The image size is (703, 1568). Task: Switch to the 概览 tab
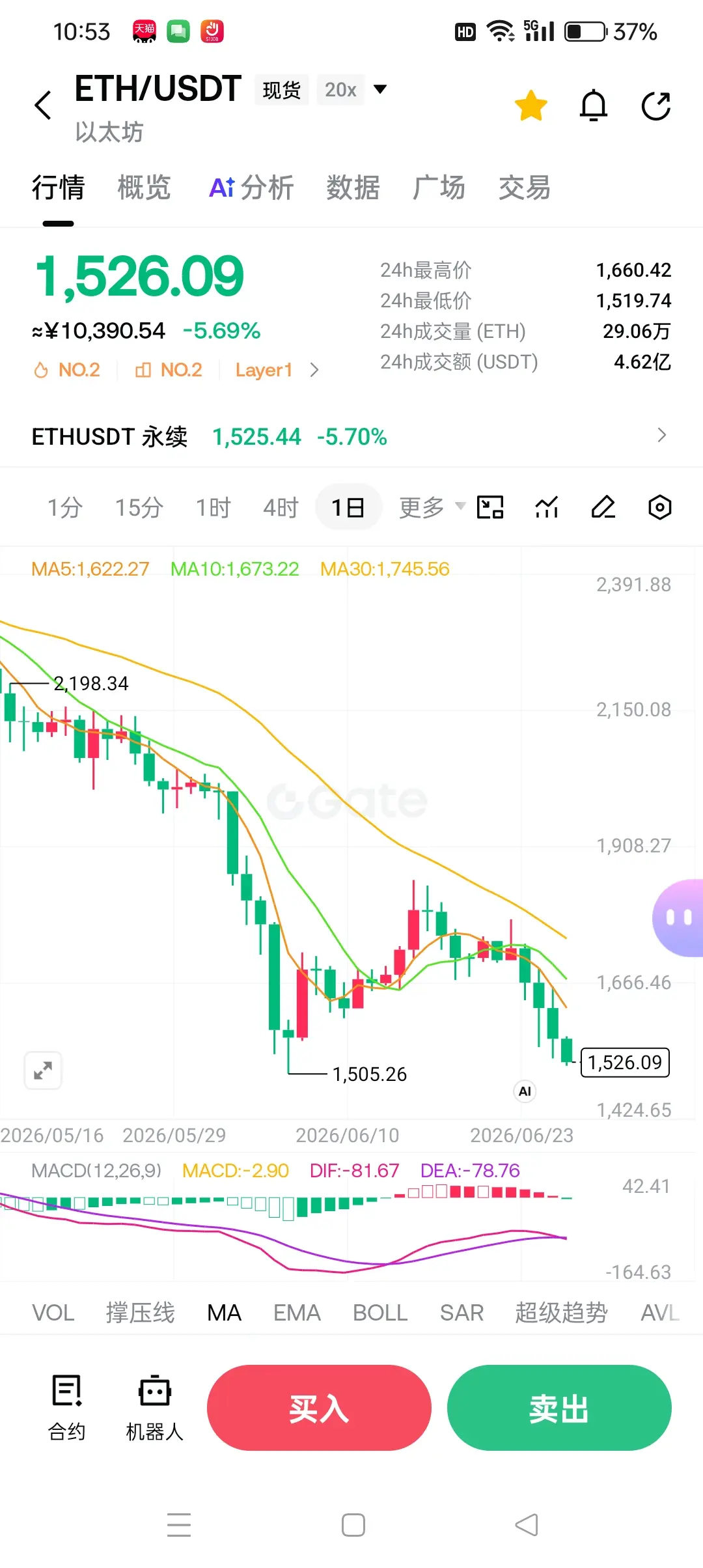(x=144, y=188)
